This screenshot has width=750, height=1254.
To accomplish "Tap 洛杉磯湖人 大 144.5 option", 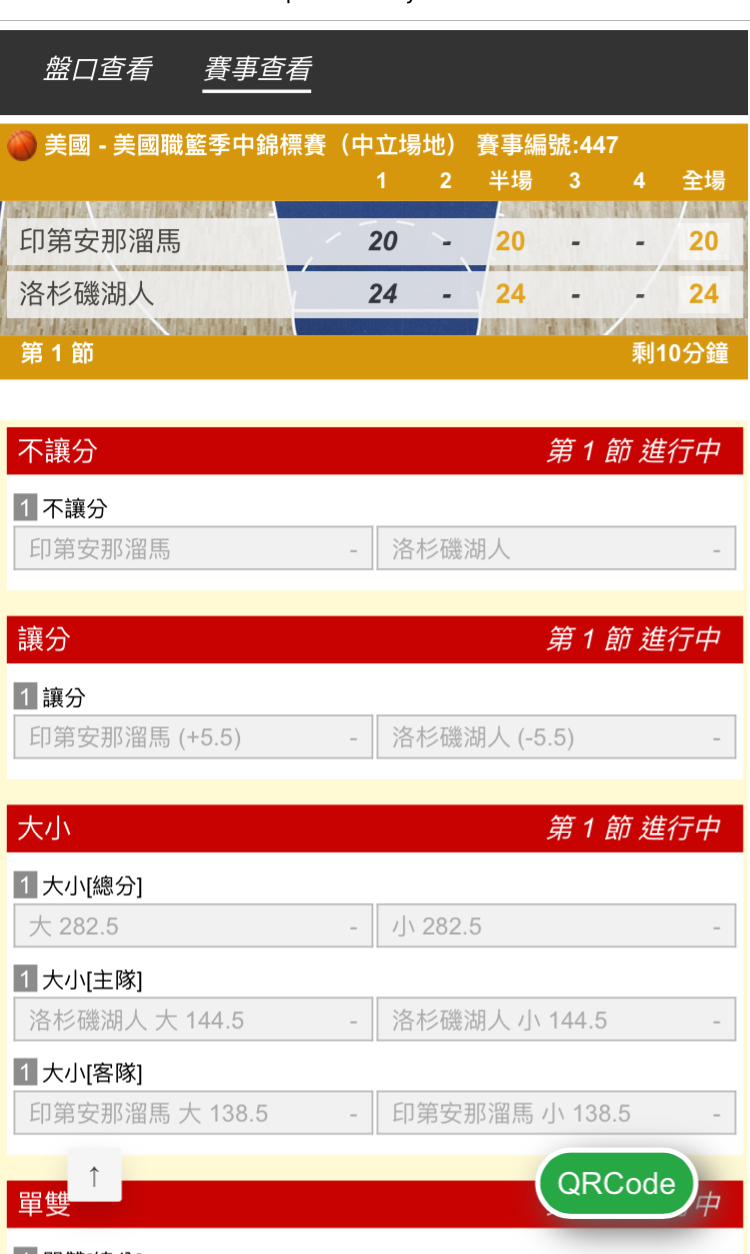I will coord(193,1020).
